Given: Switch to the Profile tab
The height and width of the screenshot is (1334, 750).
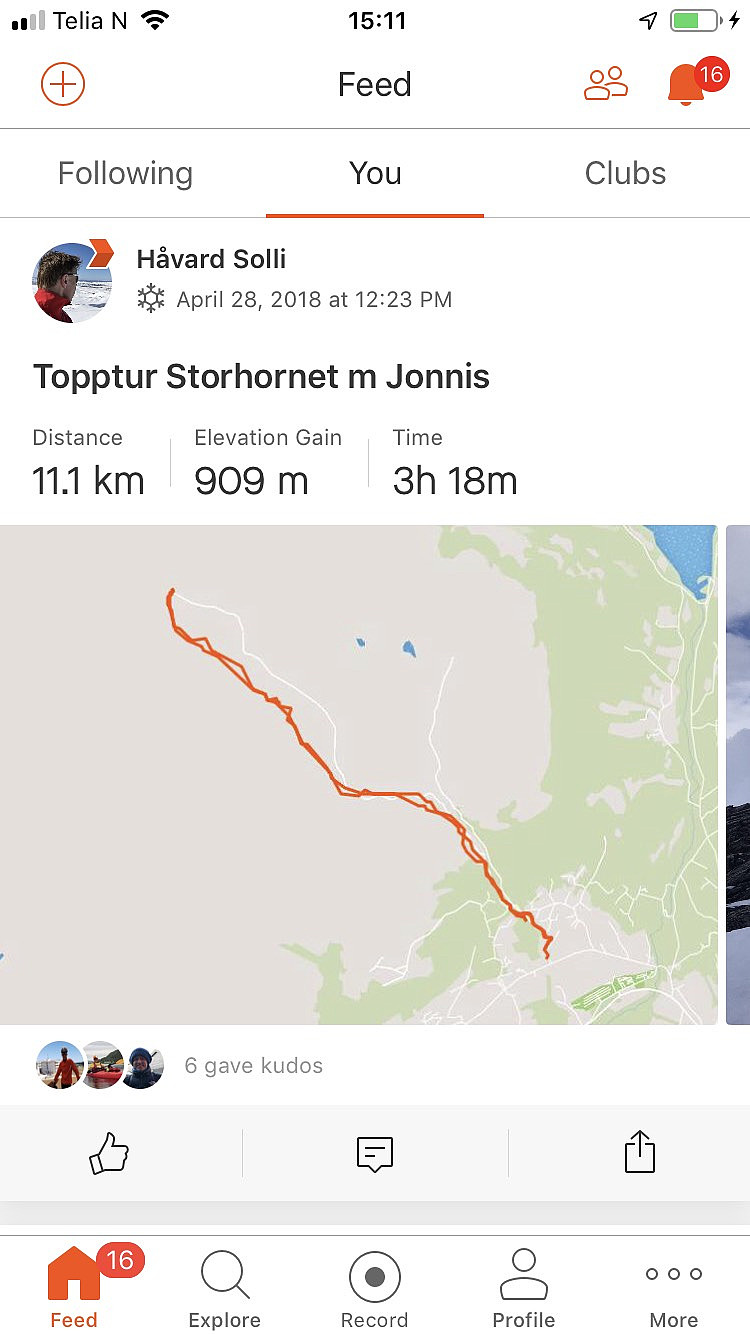Looking at the screenshot, I should 524,1290.
